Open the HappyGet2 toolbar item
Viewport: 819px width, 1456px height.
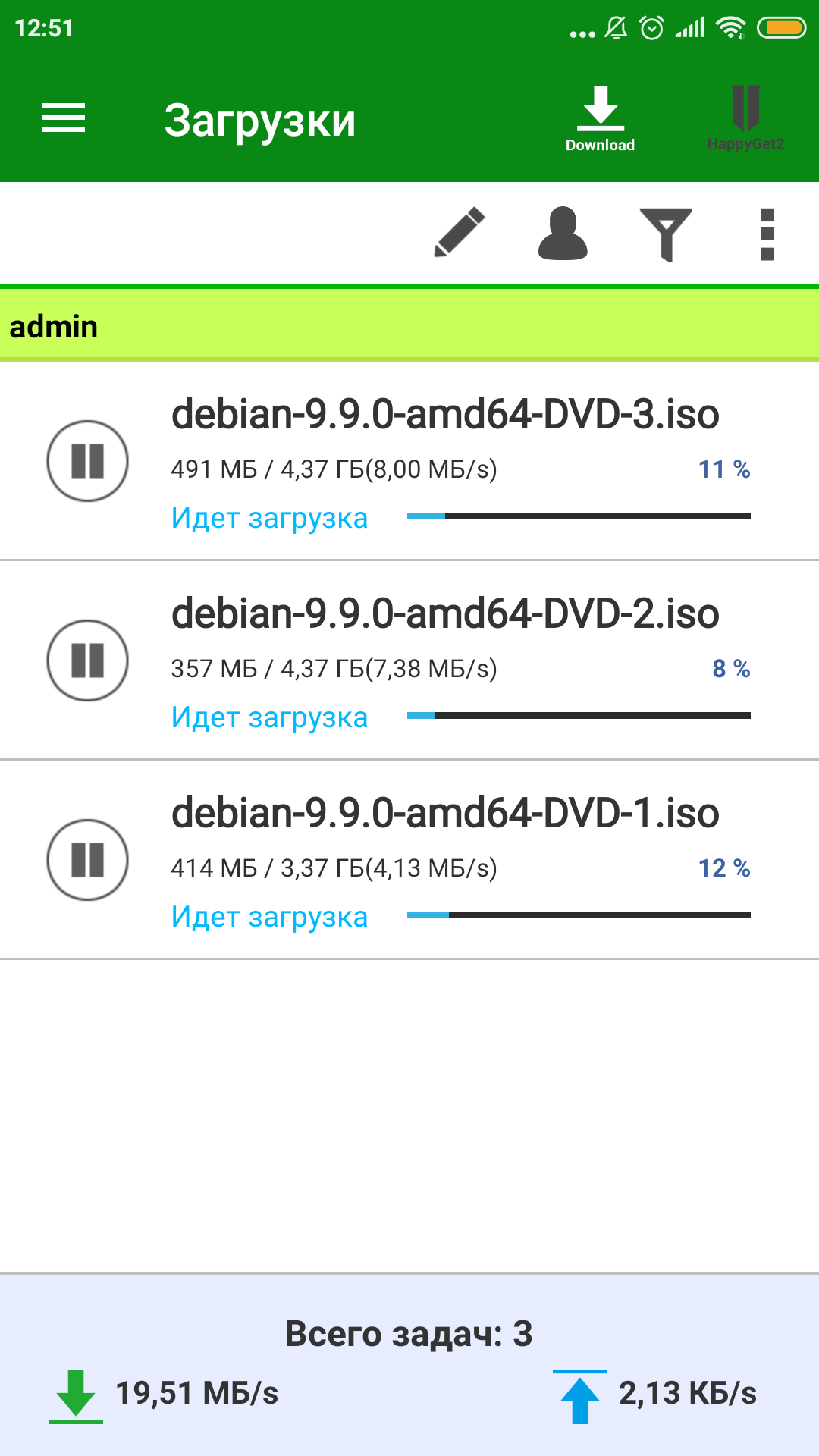point(745,119)
